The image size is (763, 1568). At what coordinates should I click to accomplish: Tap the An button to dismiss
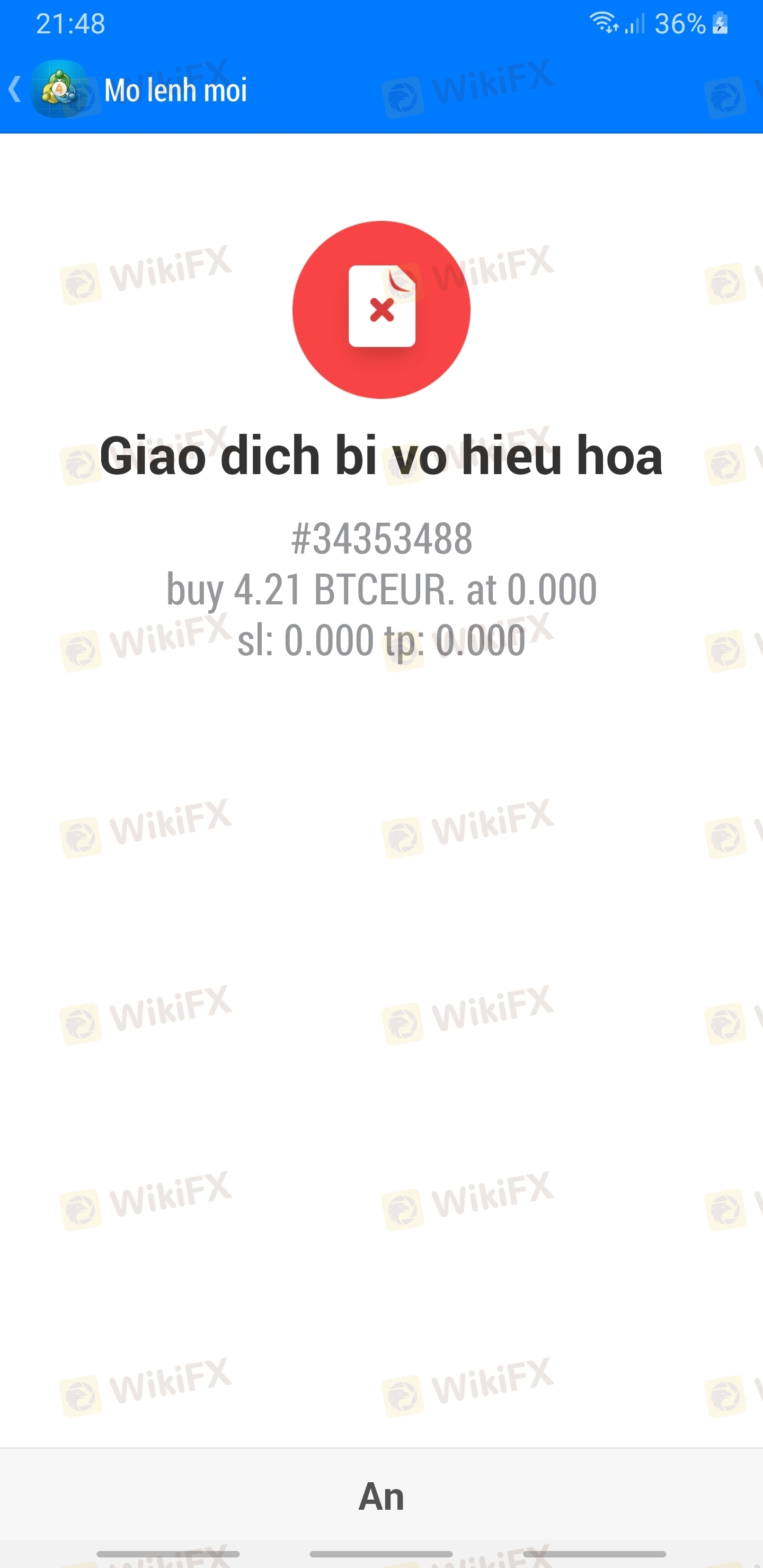(x=381, y=1497)
